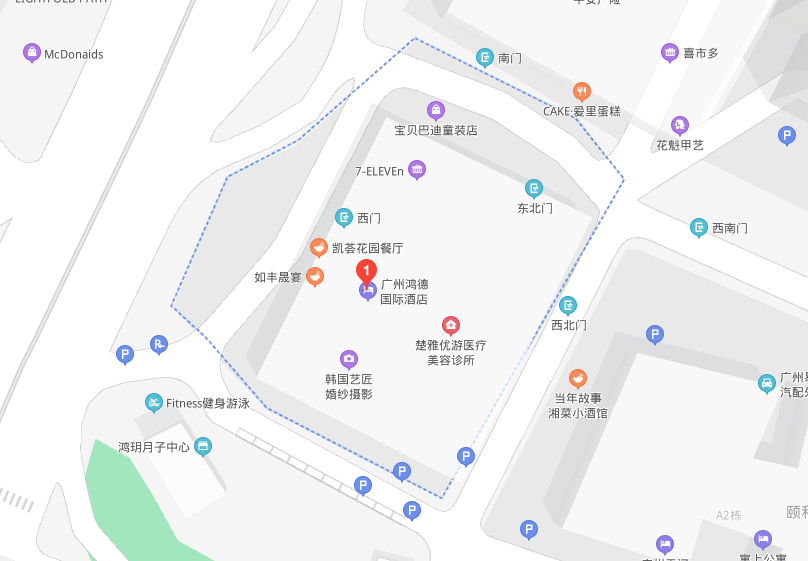
Task: Tap the 西北门 gate marker
Action: (568, 305)
